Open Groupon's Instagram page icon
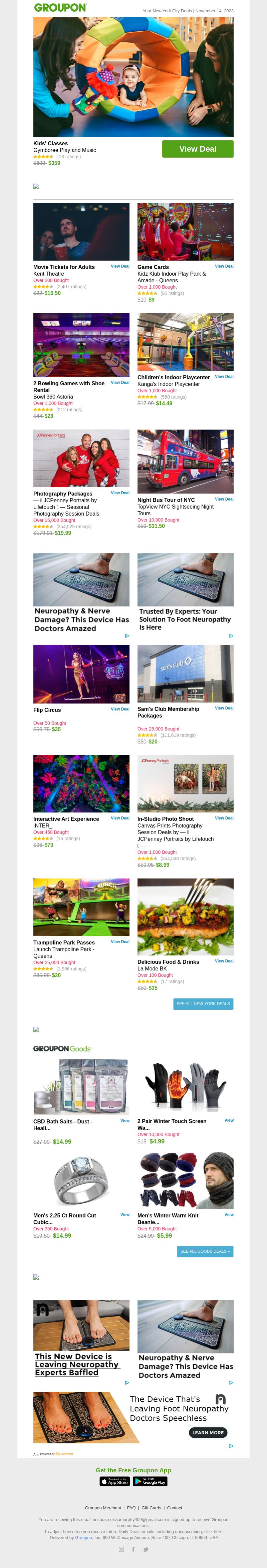 (x=121, y=1549)
